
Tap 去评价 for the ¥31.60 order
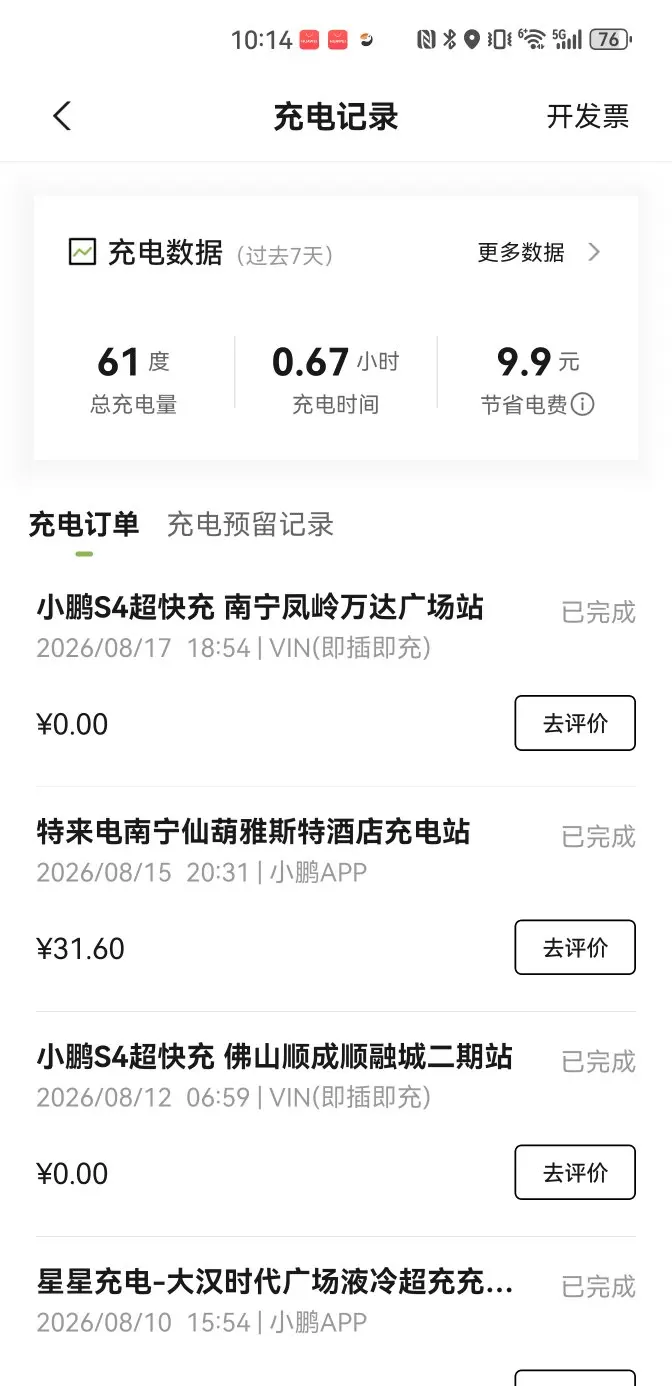pyautogui.click(x=575, y=947)
